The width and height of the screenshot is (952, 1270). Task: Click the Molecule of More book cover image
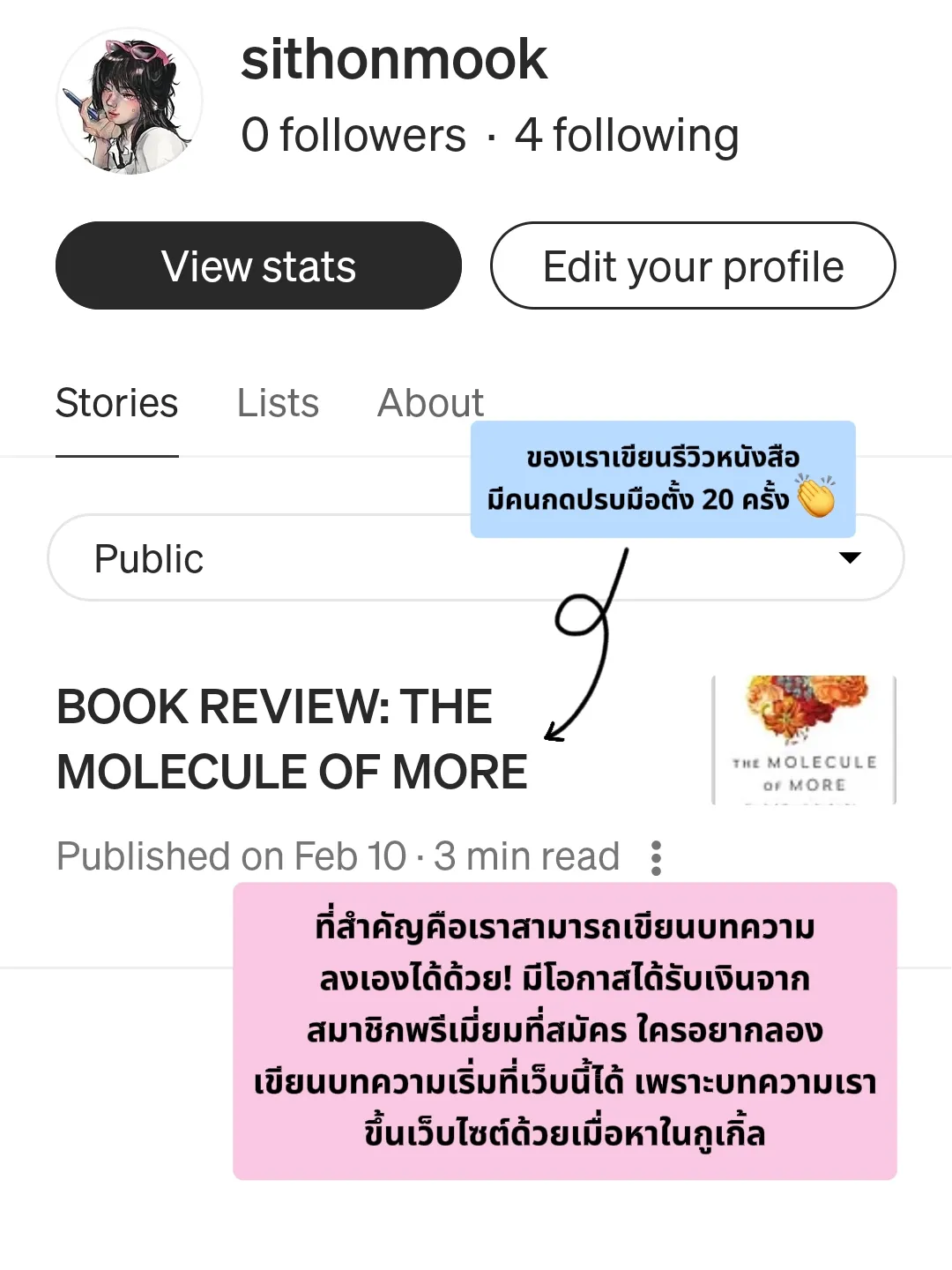(804, 739)
